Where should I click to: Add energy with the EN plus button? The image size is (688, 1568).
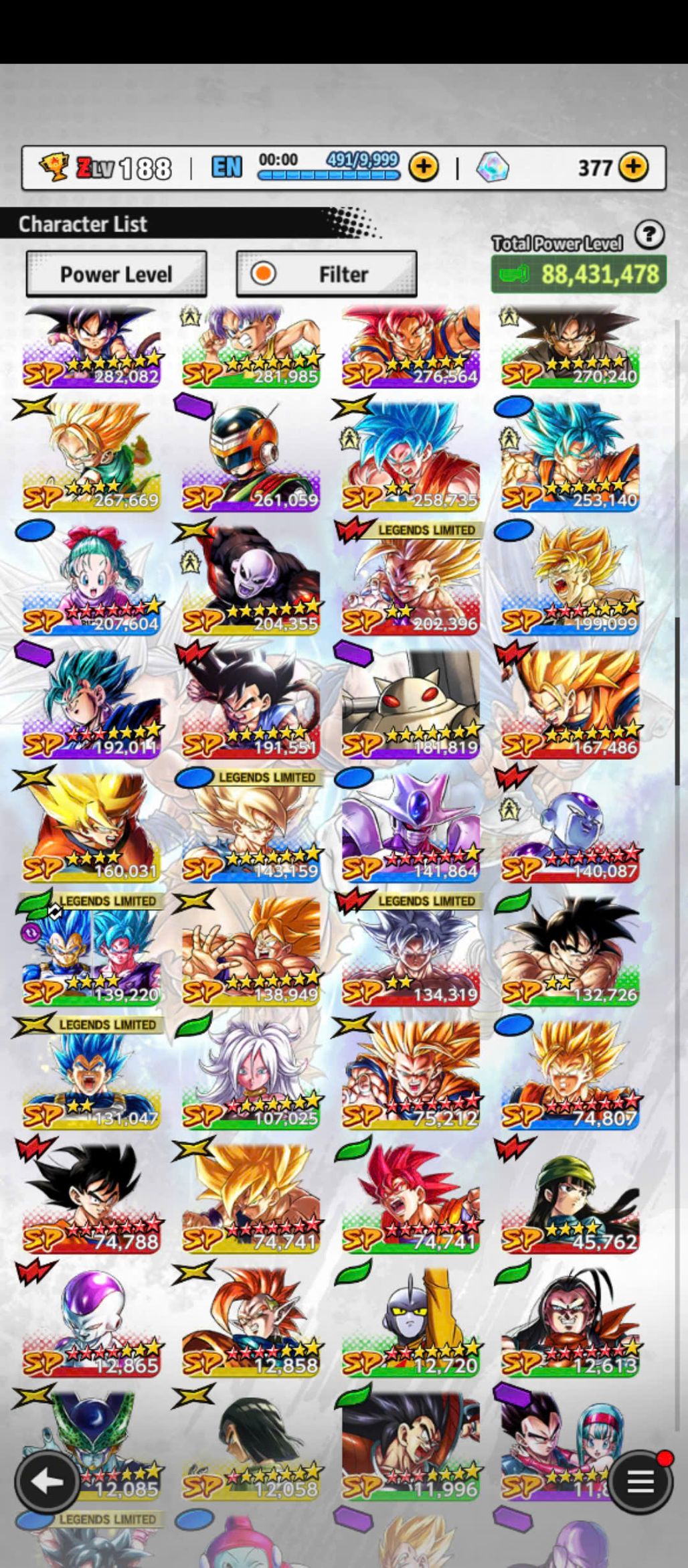(x=424, y=167)
